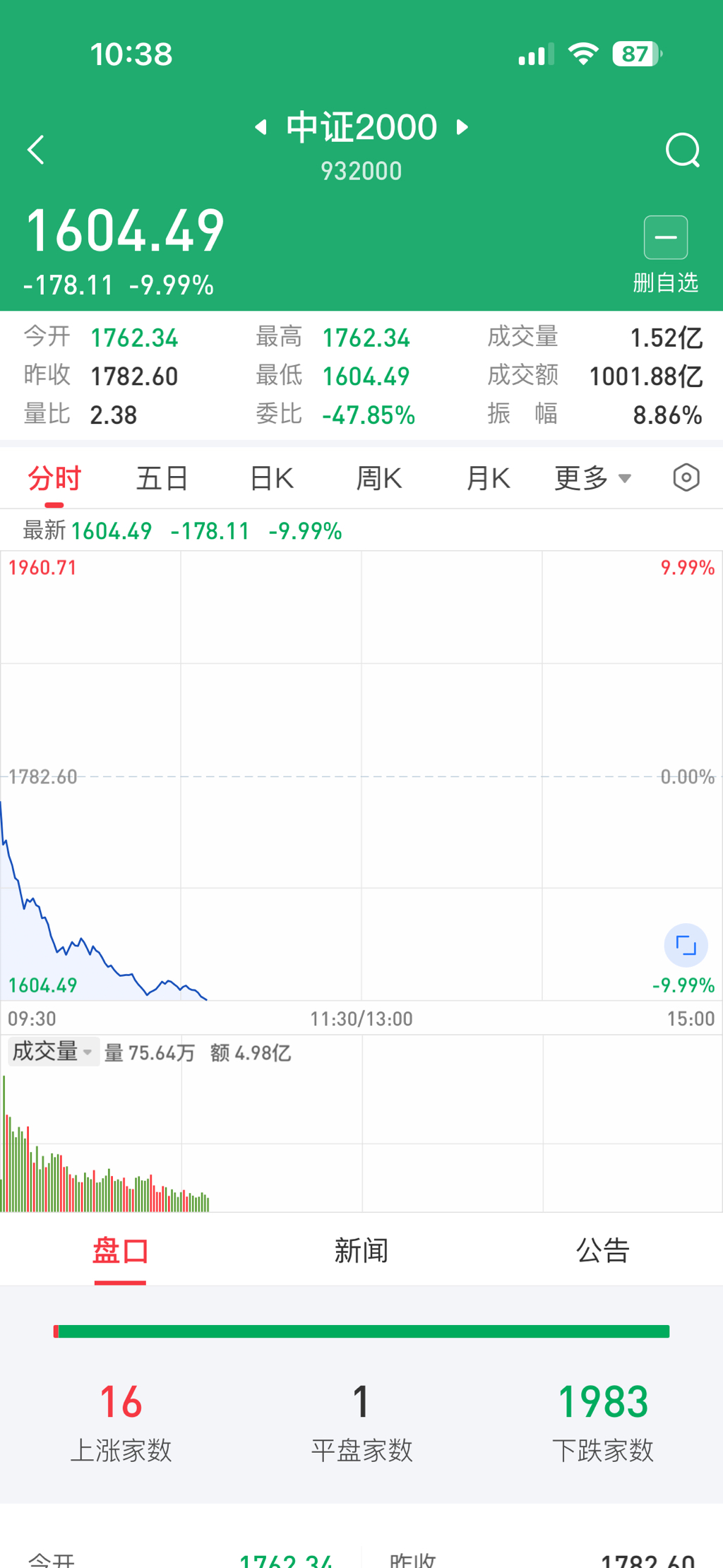This screenshot has width=723, height=1568.
Task: Switch to the 新闻 tab
Action: [x=361, y=1251]
